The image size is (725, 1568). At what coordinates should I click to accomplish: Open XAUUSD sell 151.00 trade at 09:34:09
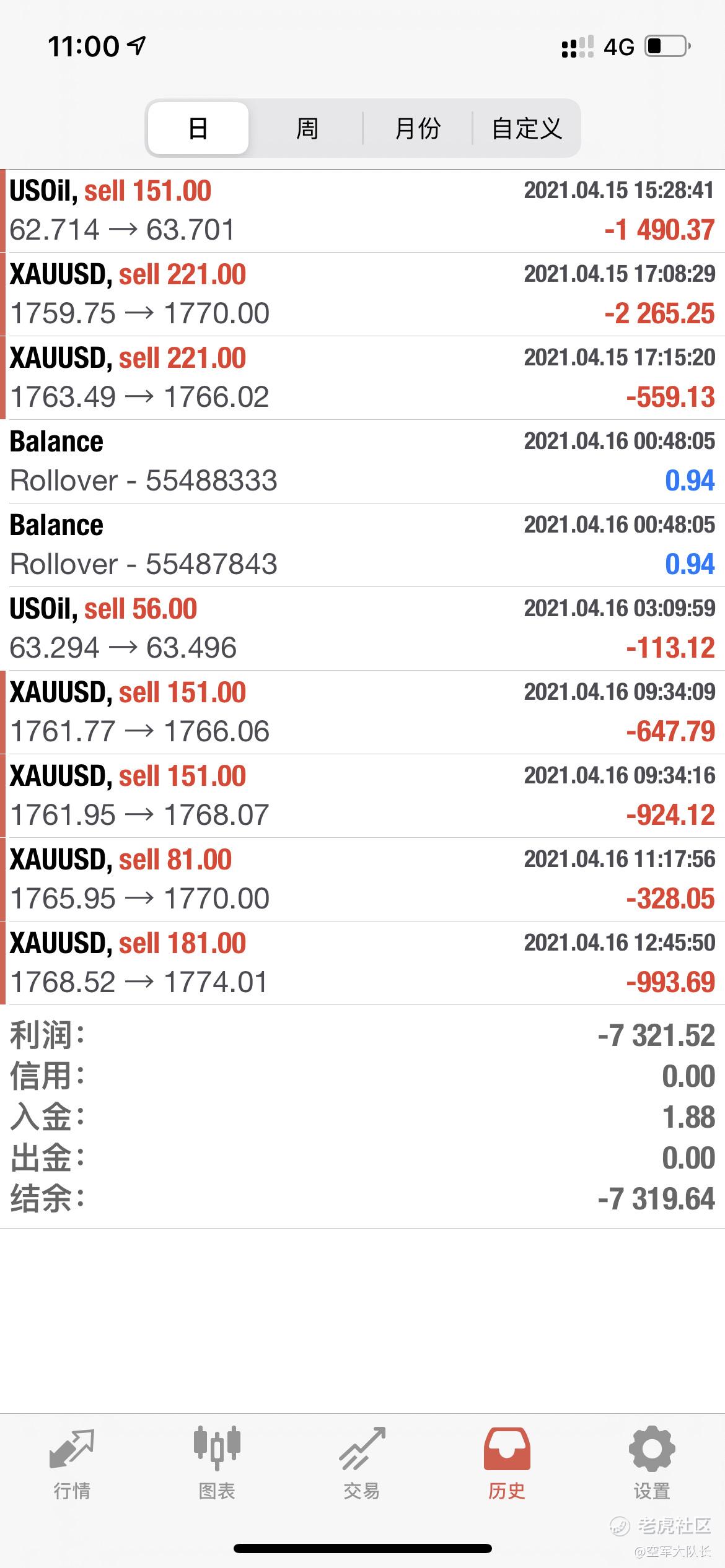[362, 712]
